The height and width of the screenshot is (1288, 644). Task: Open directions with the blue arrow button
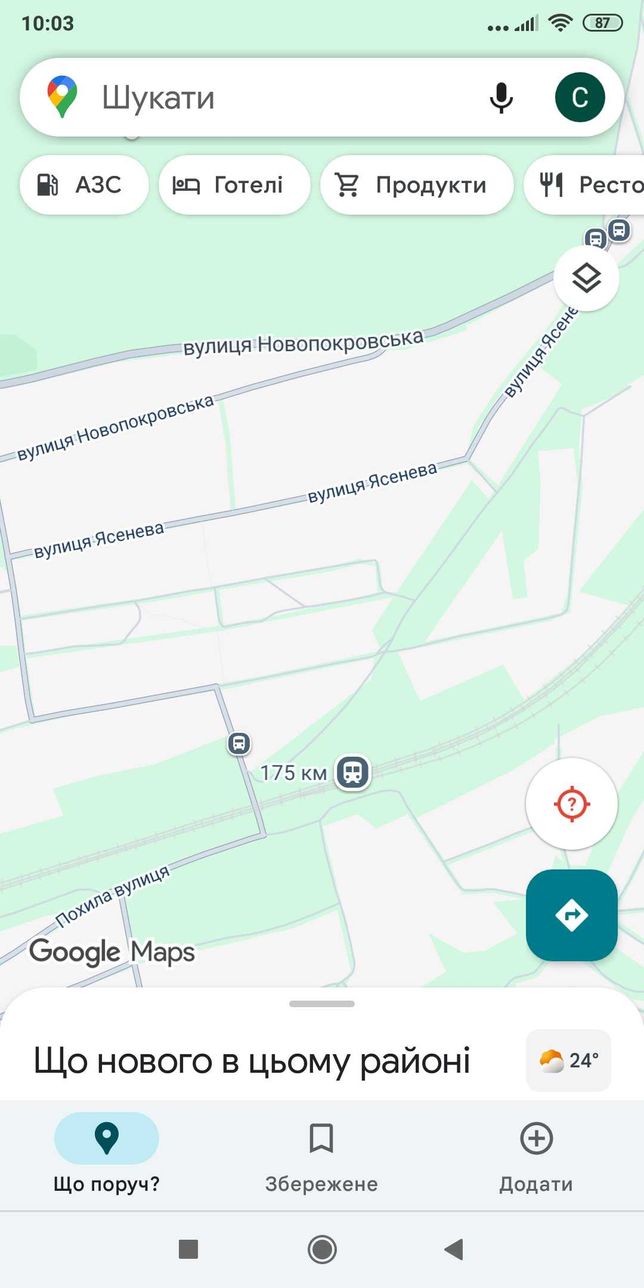pos(571,915)
